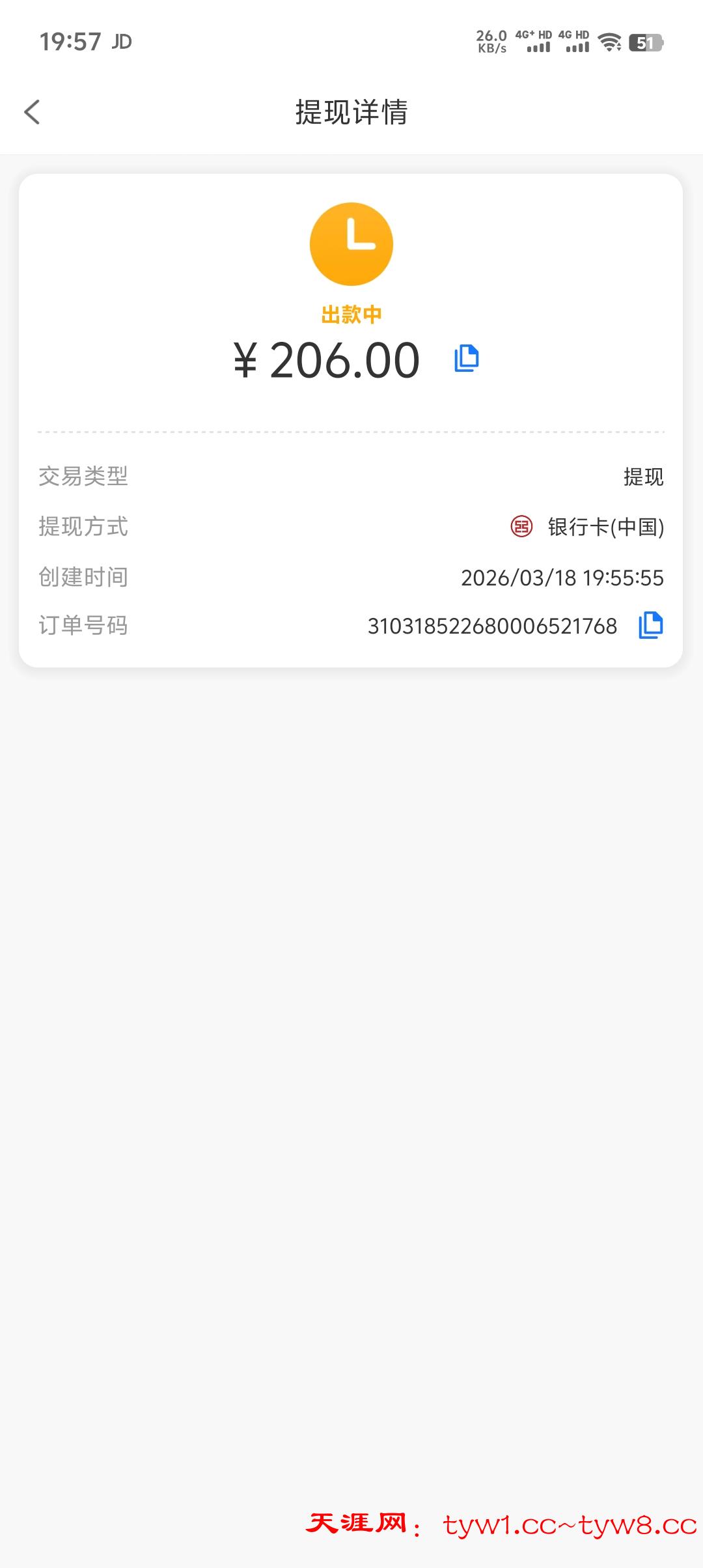Tap the yellow clock status icon
This screenshot has width=703, height=1568.
pos(351,243)
